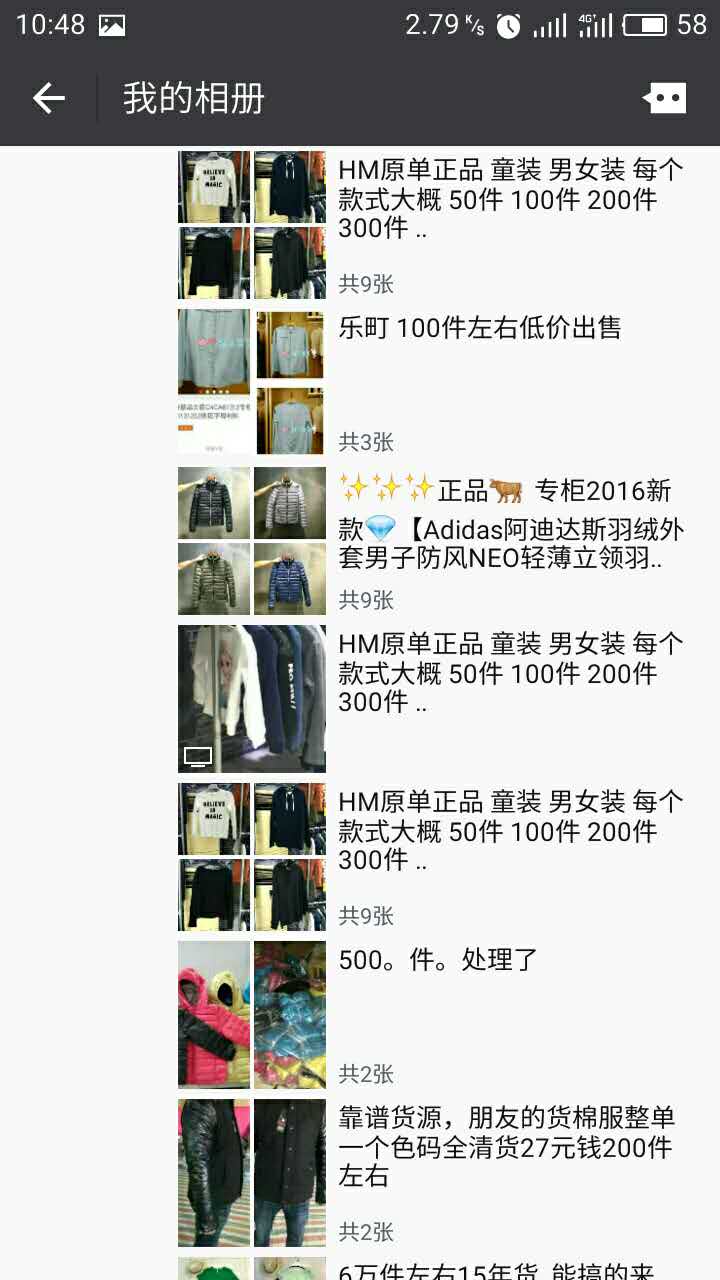
Task: Open the 靠谱货源 棉服清货 post
Action: point(506,1146)
